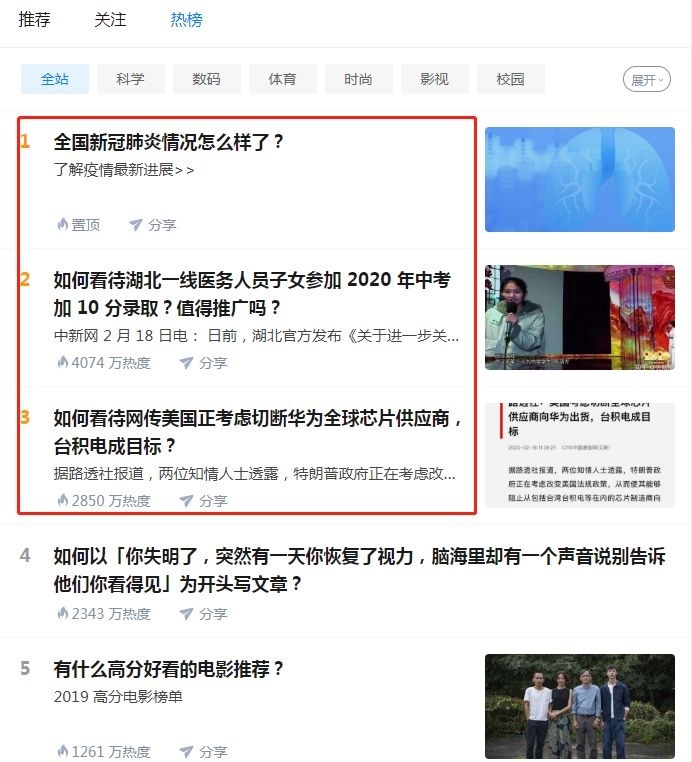Open question 有什么高分好看的电影推荐
The height and width of the screenshot is (762, 692).
click(x=169, y=669)
